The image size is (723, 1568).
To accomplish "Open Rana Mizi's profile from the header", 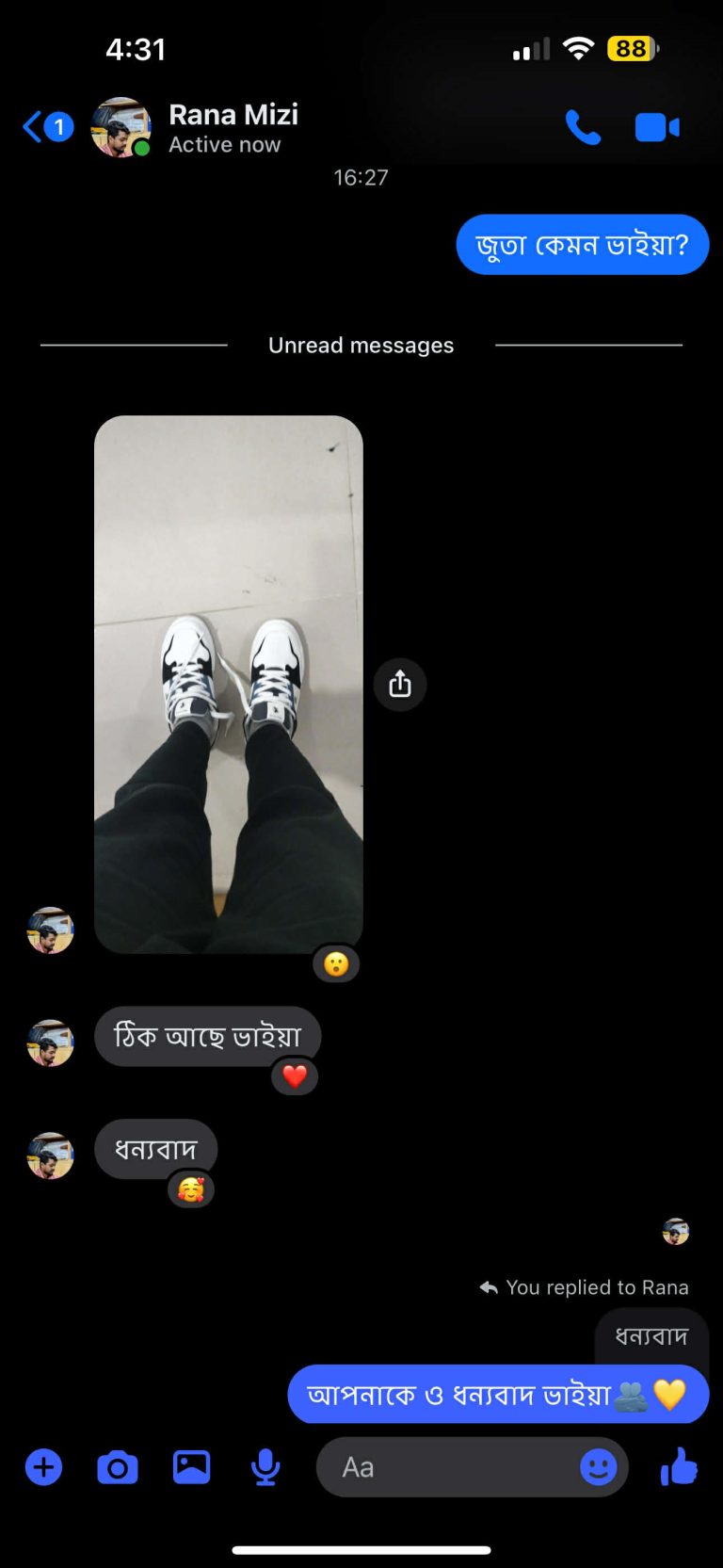I will [233, 127].
